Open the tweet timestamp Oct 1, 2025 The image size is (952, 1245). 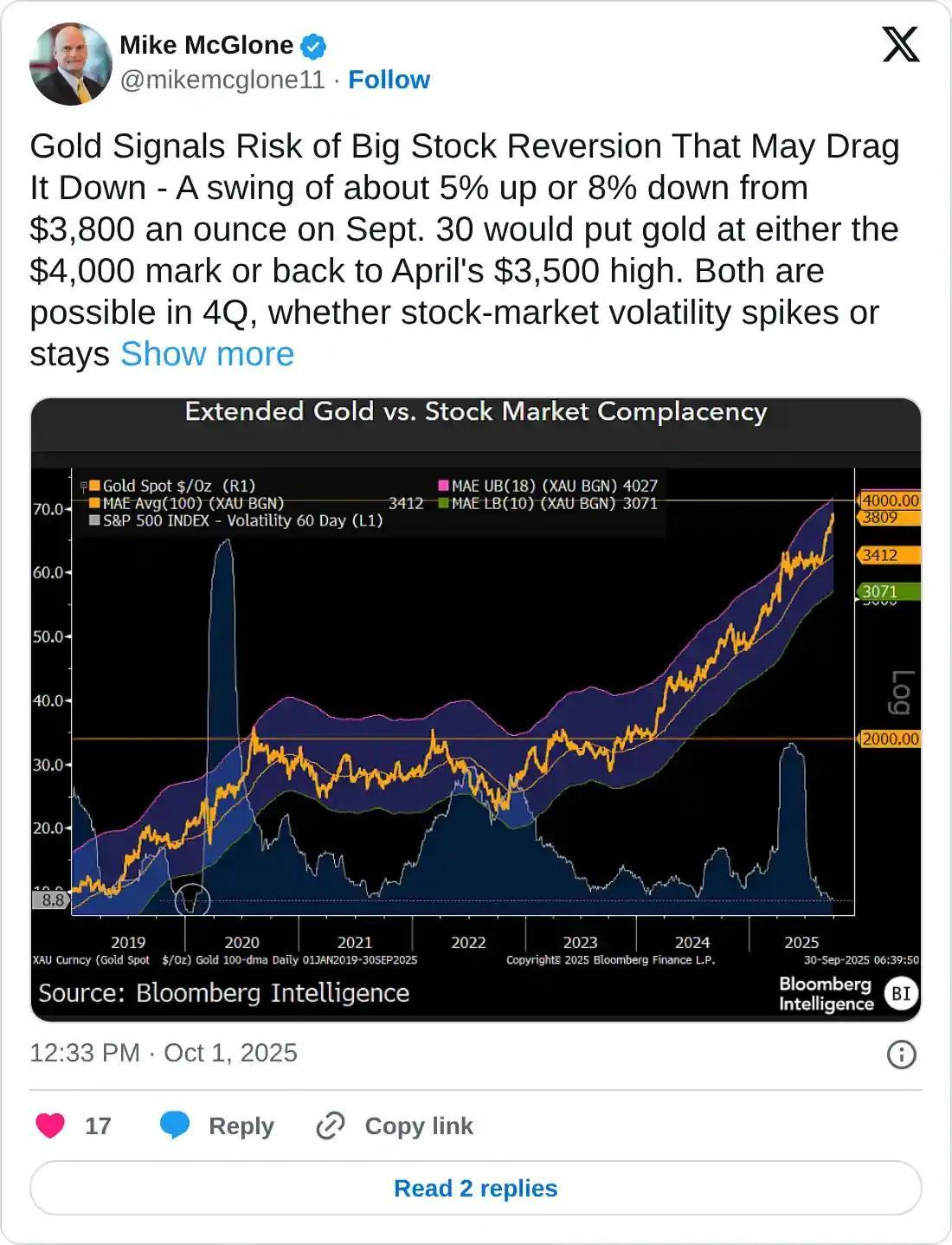164,1053
